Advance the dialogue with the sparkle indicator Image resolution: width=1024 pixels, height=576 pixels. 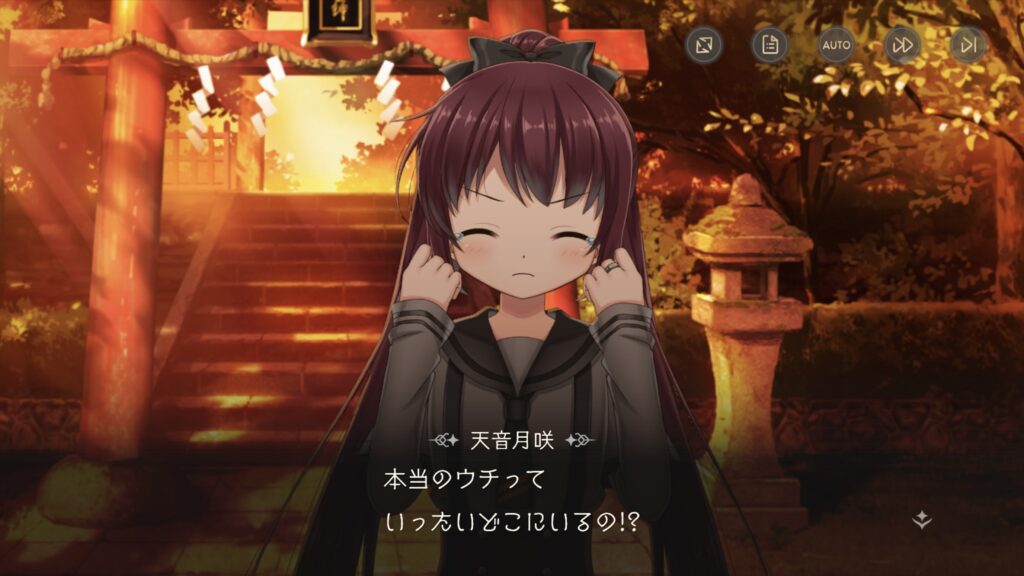(x=922, y=519)
